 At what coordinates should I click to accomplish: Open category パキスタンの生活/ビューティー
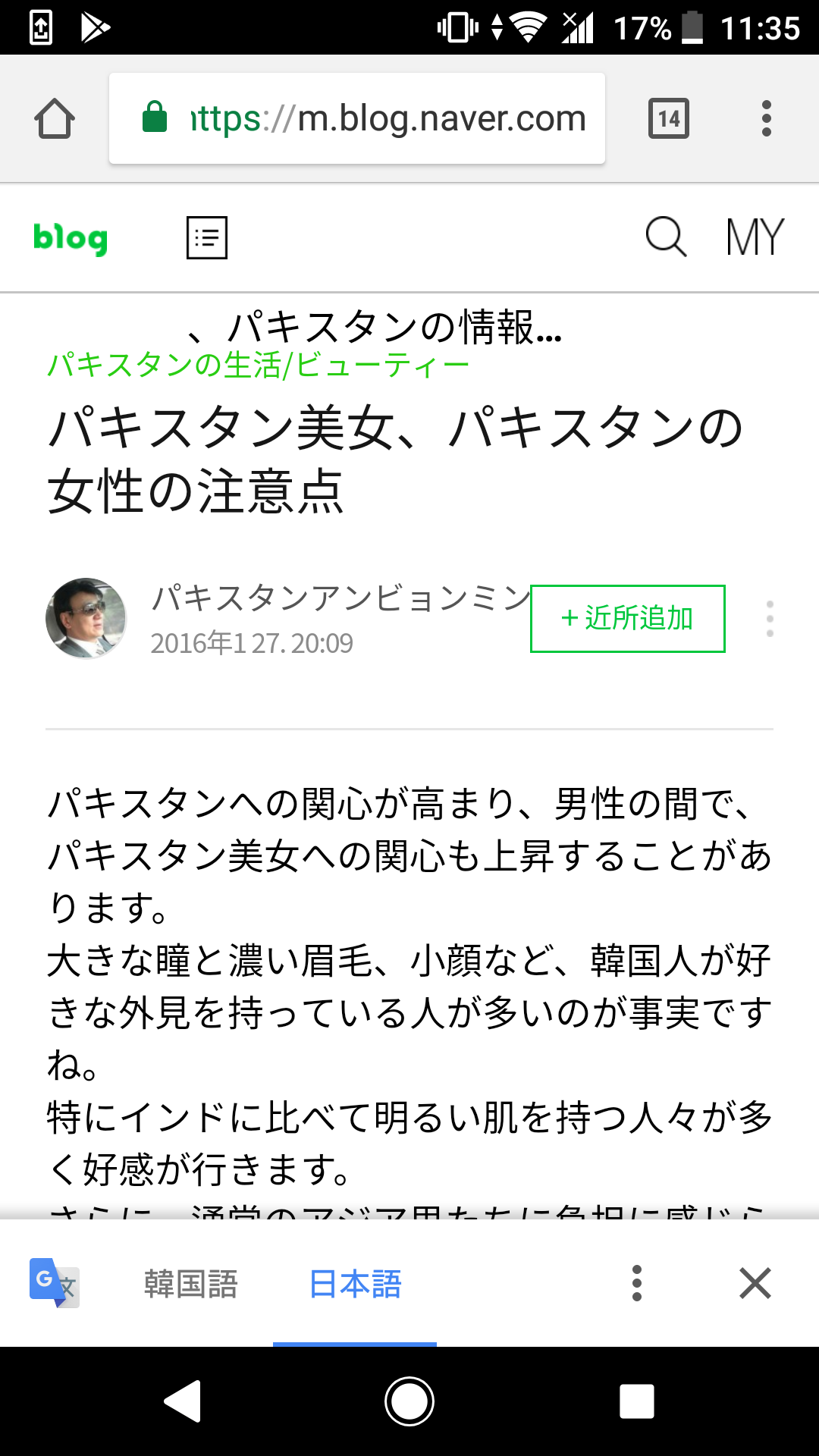[259, 366]
